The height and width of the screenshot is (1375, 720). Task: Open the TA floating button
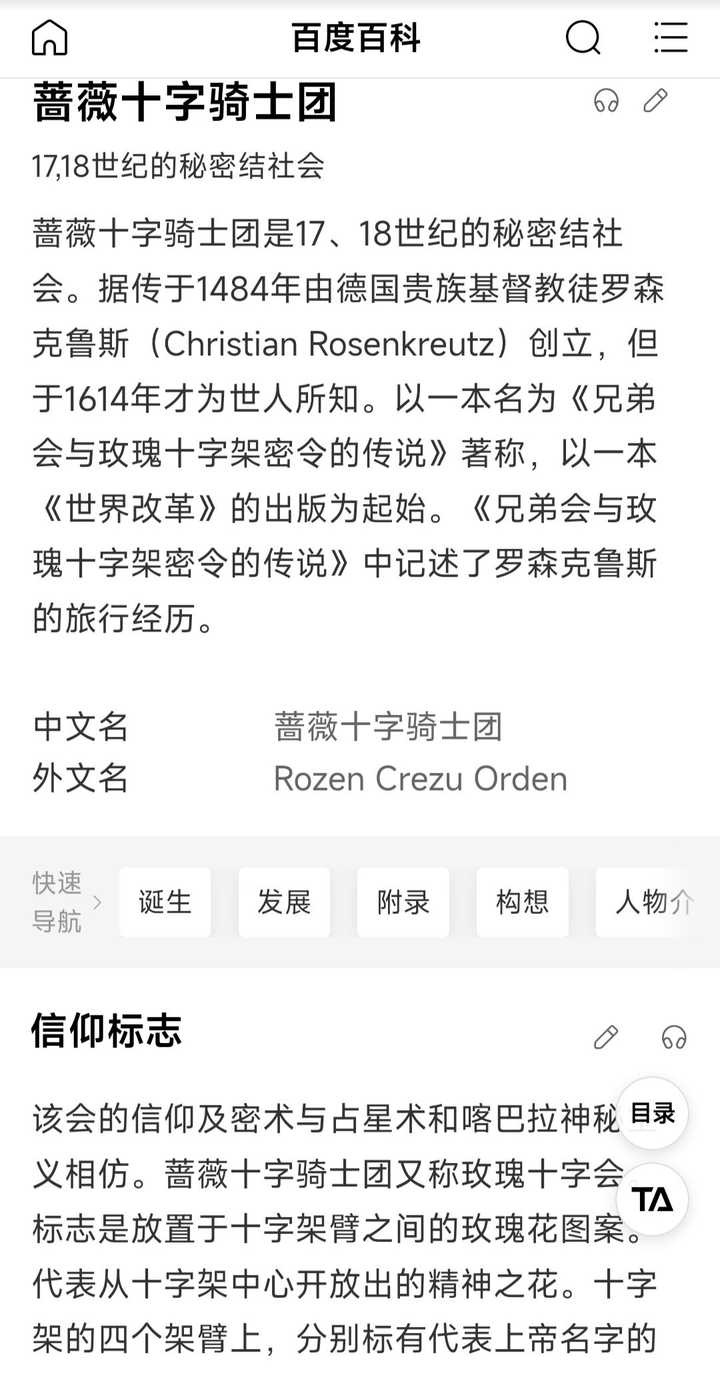[x=651, y=1201]
